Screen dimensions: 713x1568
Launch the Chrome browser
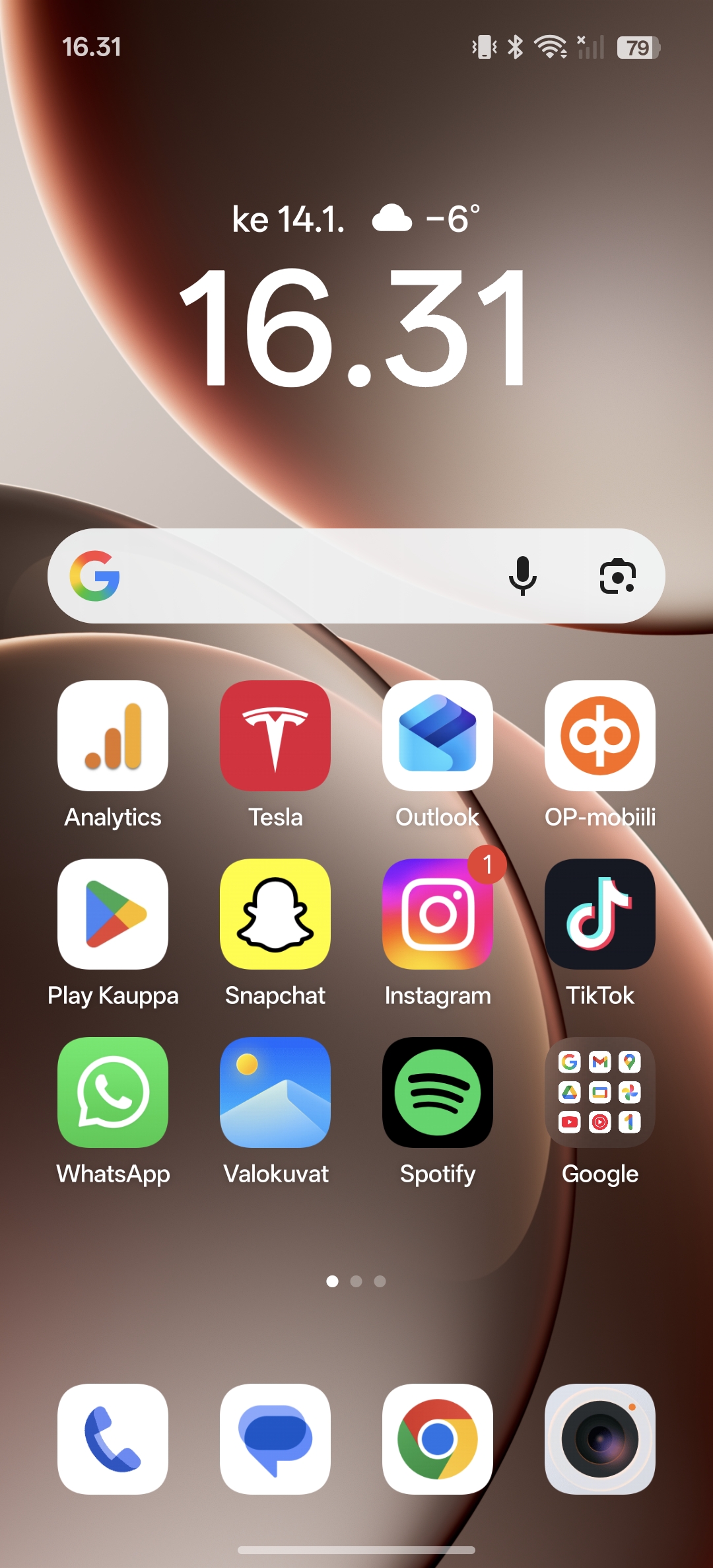(438, 1439)
